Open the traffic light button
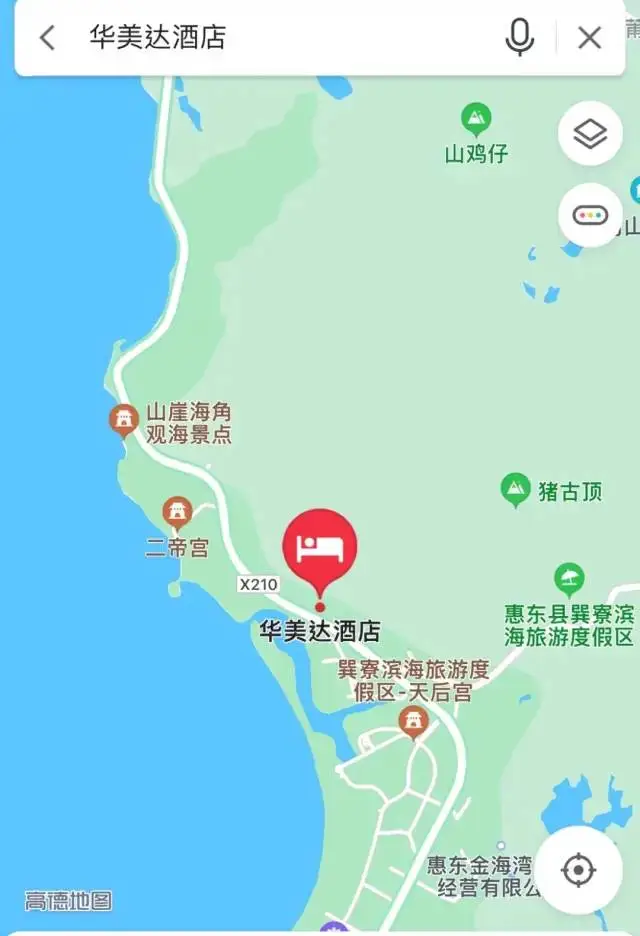 [x=590, y=214]
